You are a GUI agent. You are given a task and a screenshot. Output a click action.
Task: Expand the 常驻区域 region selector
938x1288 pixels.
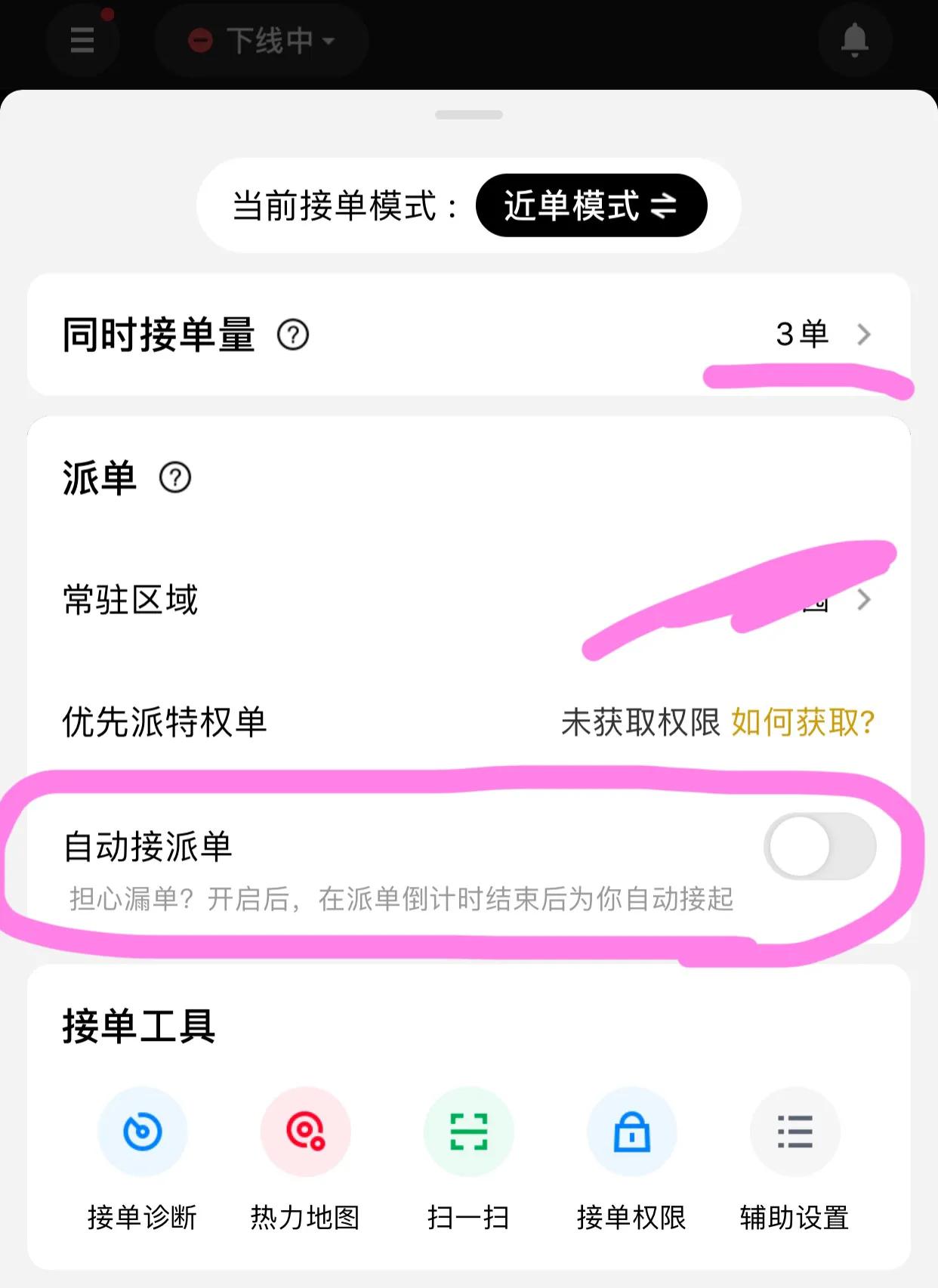864,601
